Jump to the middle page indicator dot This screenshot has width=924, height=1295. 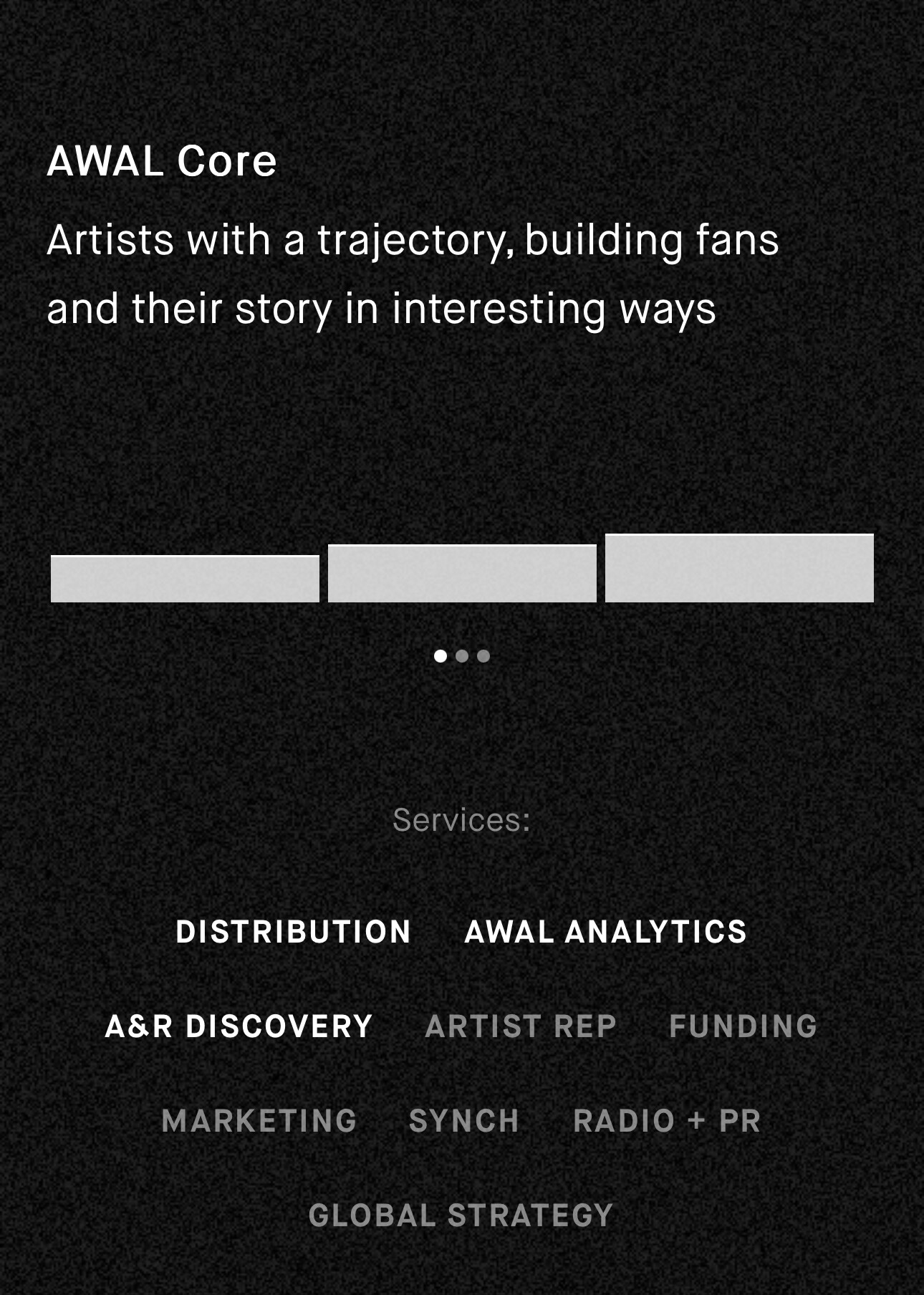[x=462, y=656]
